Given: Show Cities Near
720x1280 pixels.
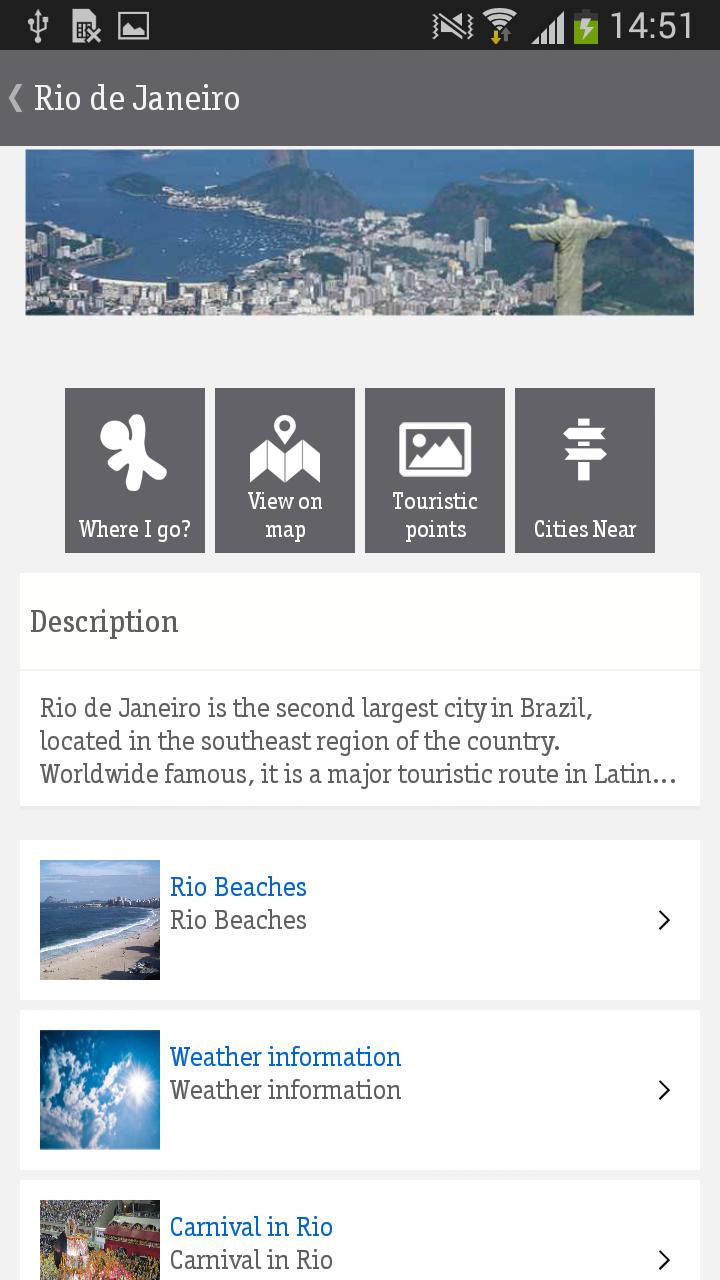Looking at the screenshot, I should tap(585, 470).
